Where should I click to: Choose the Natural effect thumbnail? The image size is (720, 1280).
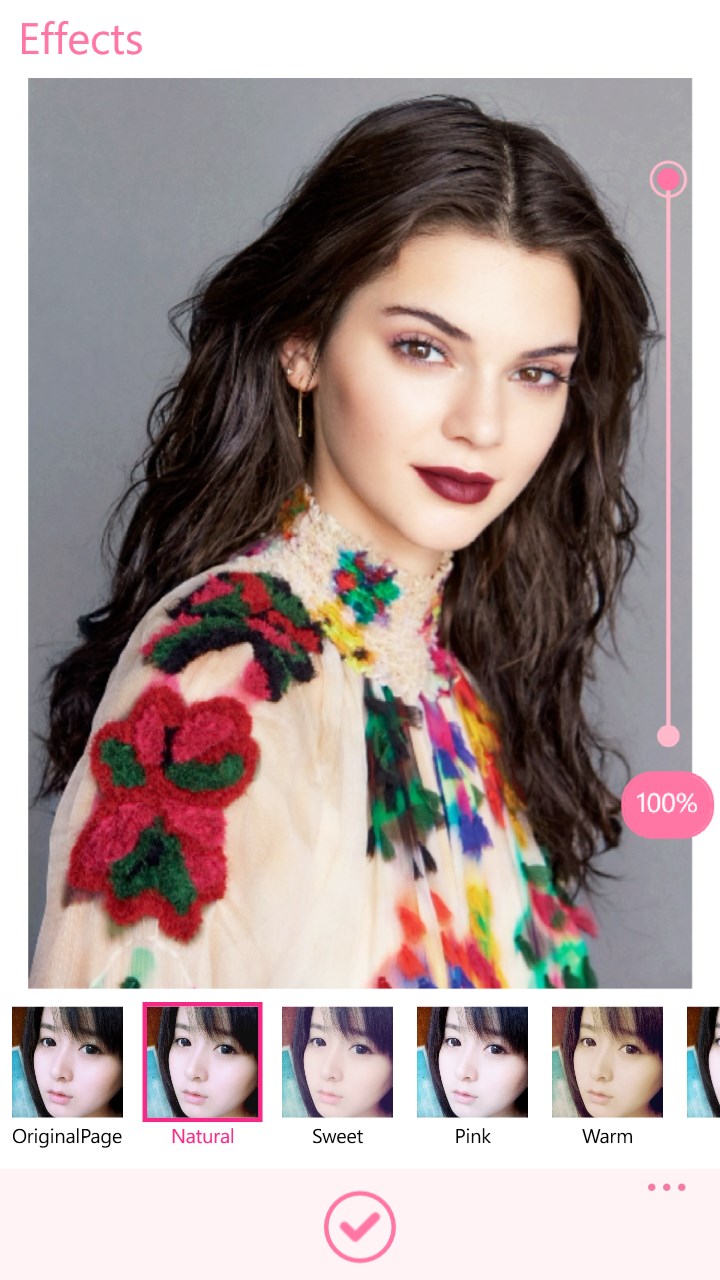click(203, 1062)
